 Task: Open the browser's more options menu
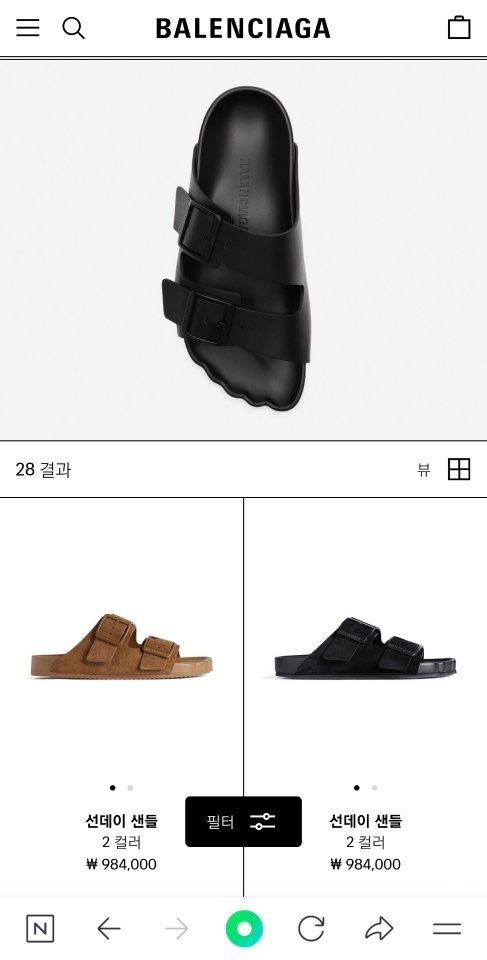coord(447,929)
